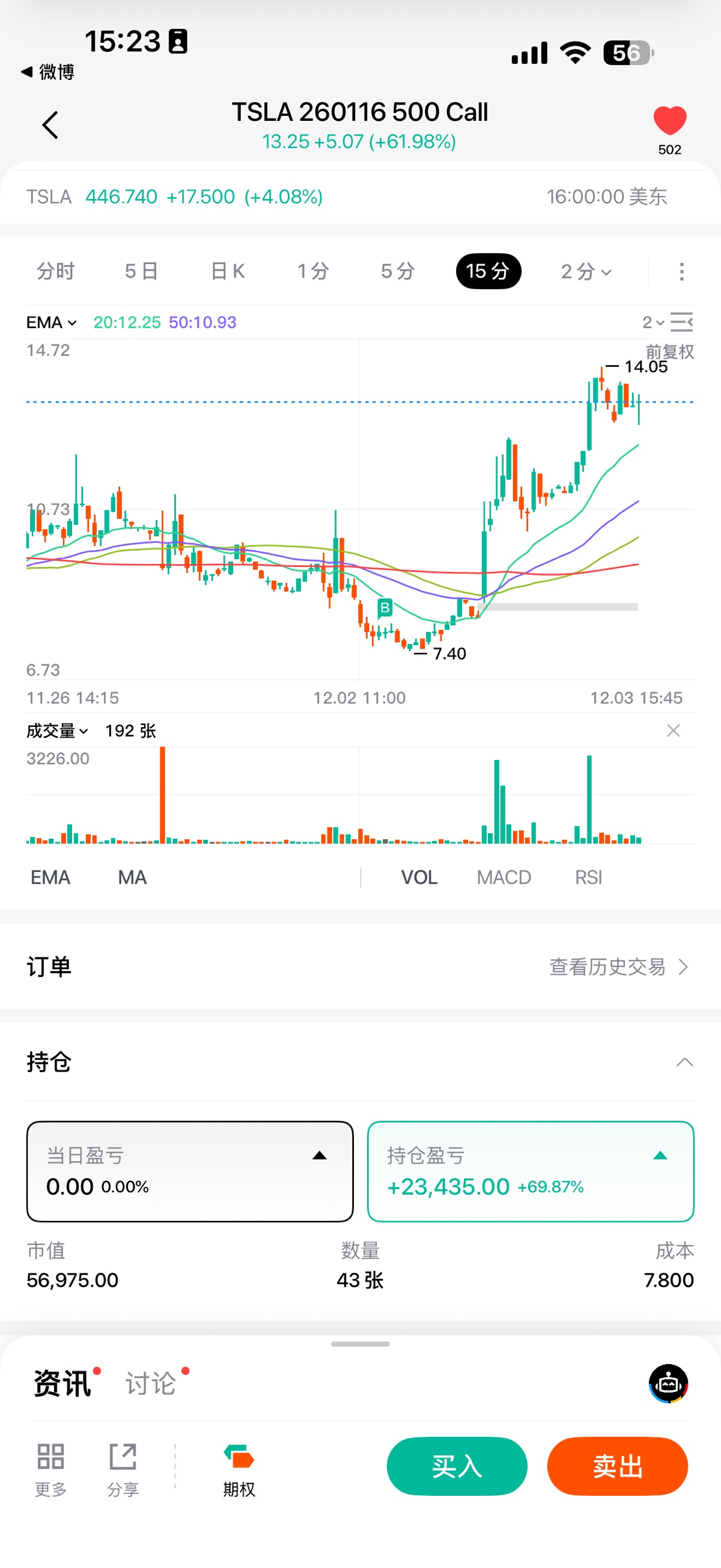Select the 日K chart period
Image resolution: width=721 pixels, height=1568 pixels.
coord(228,271)
